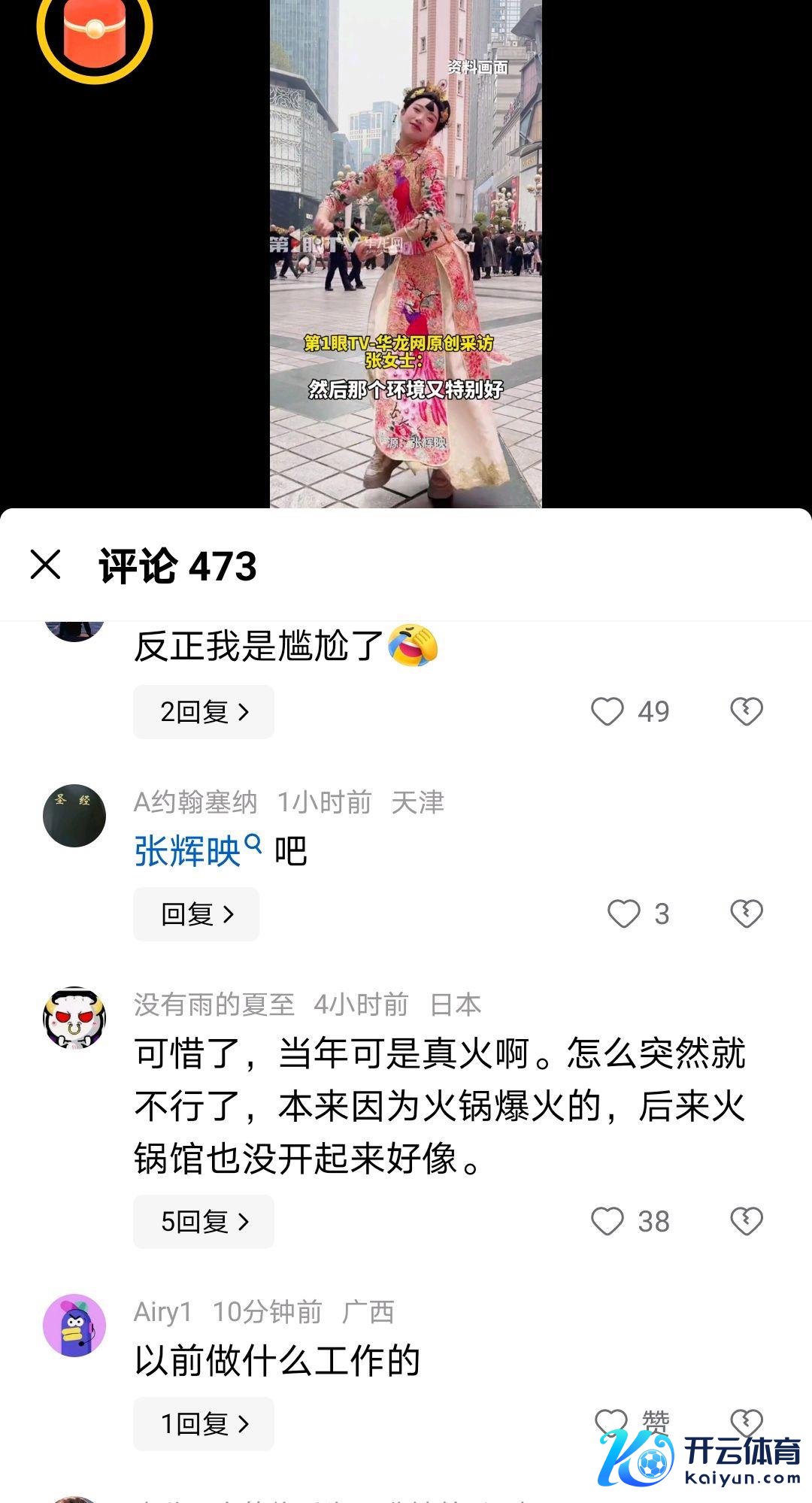The width and height of the screenshot is (812, 1503).
Task: Dislike the comment 反正我是尴尬了
Action: pos(746,711)
